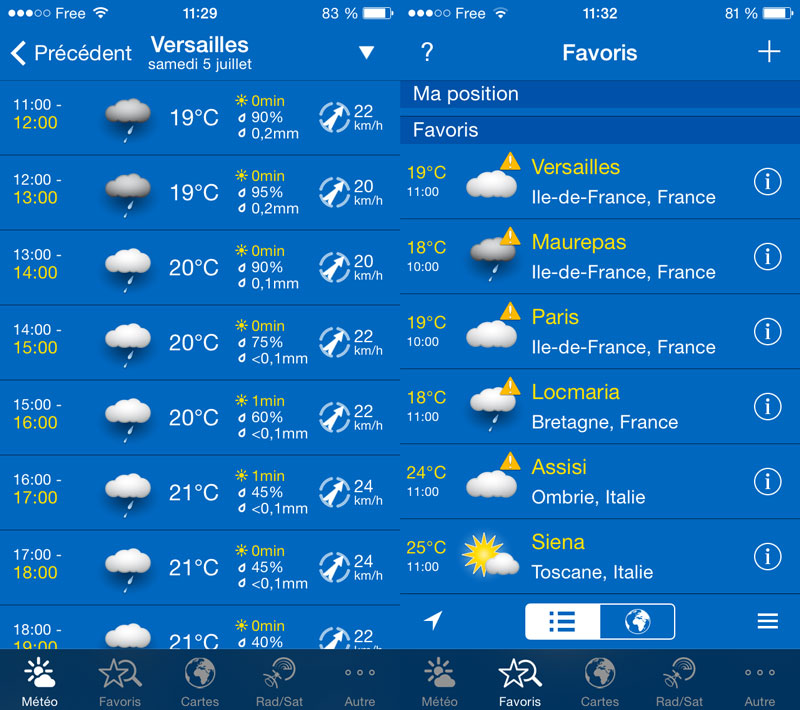
Task: Switch favorites to globe map view
Action: click(637, 621)
